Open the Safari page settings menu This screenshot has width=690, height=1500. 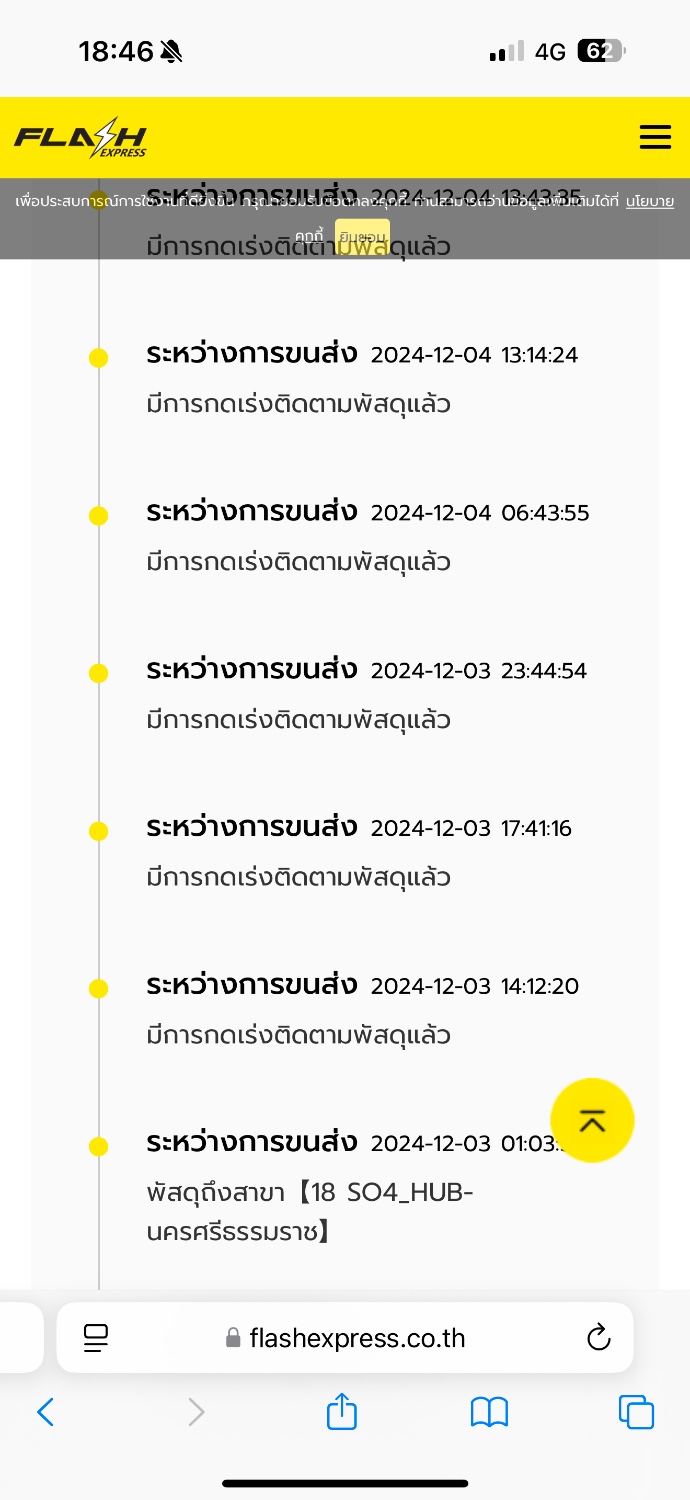[96, 1337]
